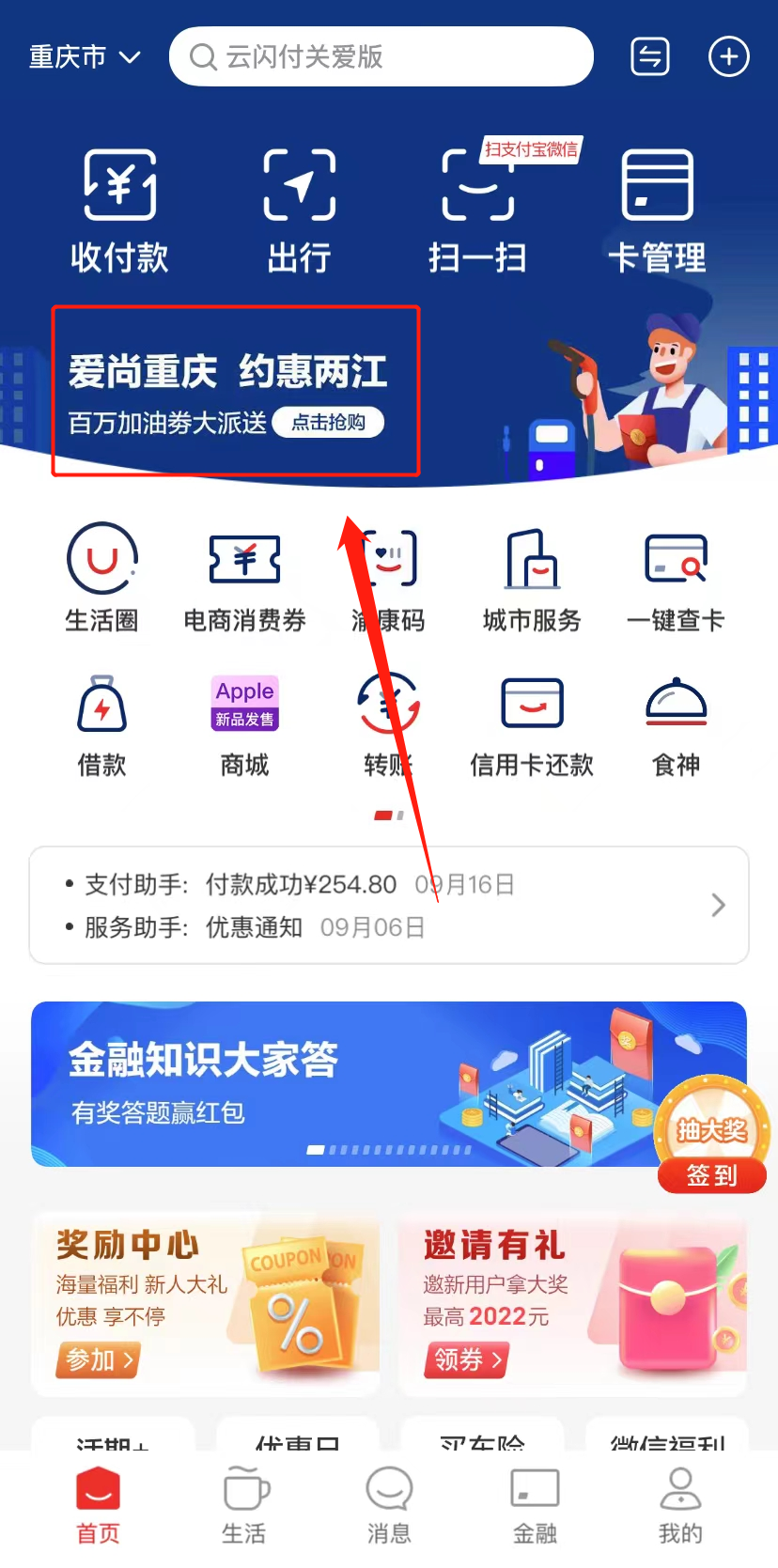Tap the 云闪付关爱版 search box
Image resolution: width=778 pixels, height=1568 pixels.
tap(381, 57)
